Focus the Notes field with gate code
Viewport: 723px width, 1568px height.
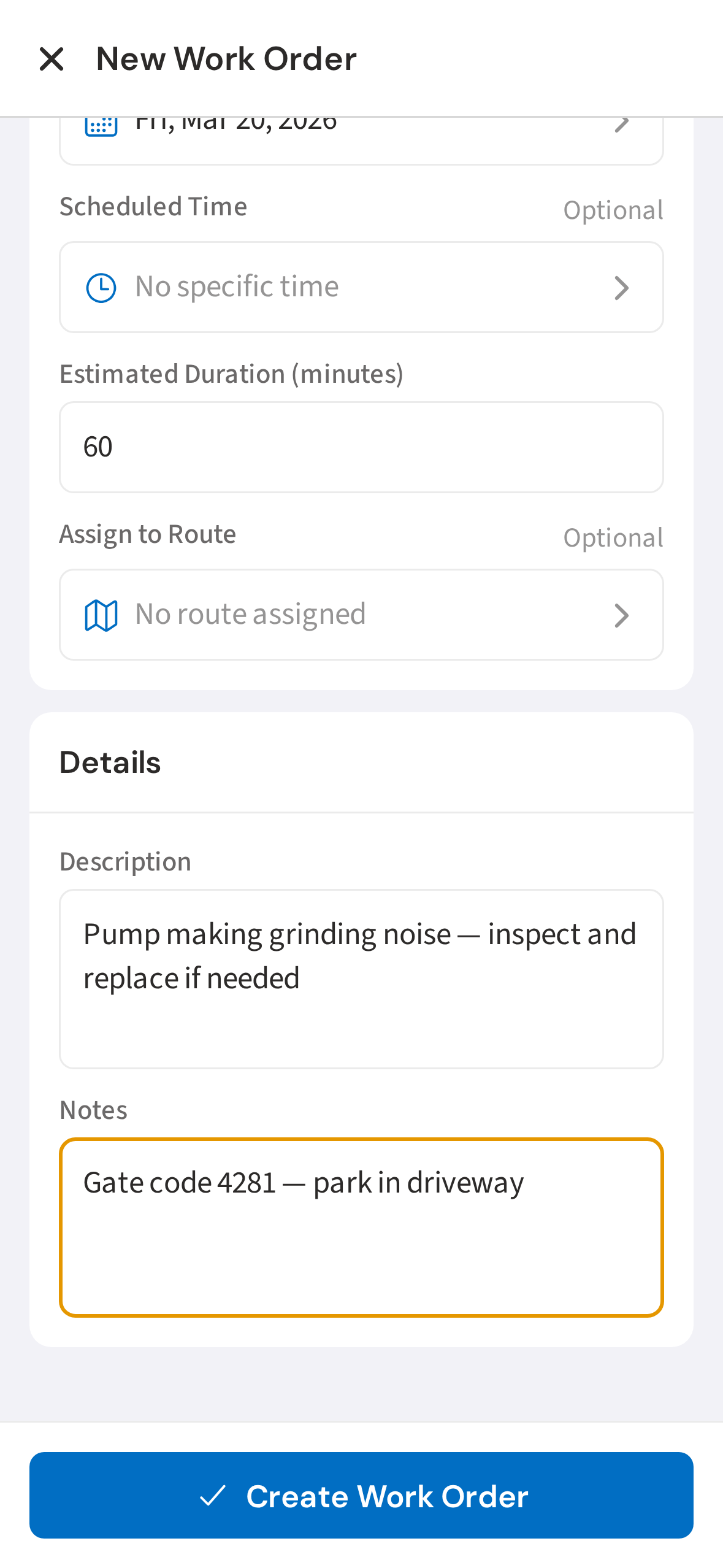[361, 1224]
